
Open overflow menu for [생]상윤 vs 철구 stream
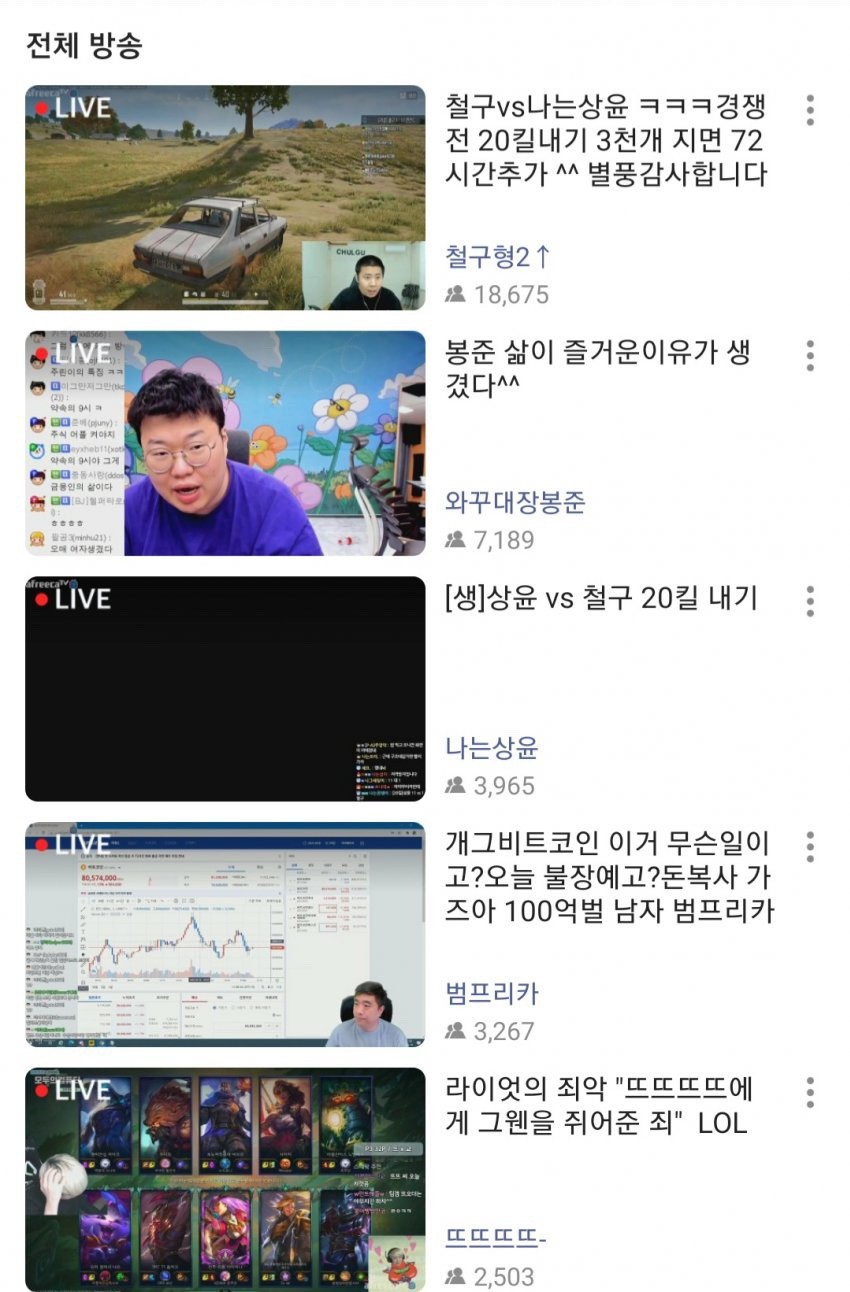coord(810,601)
